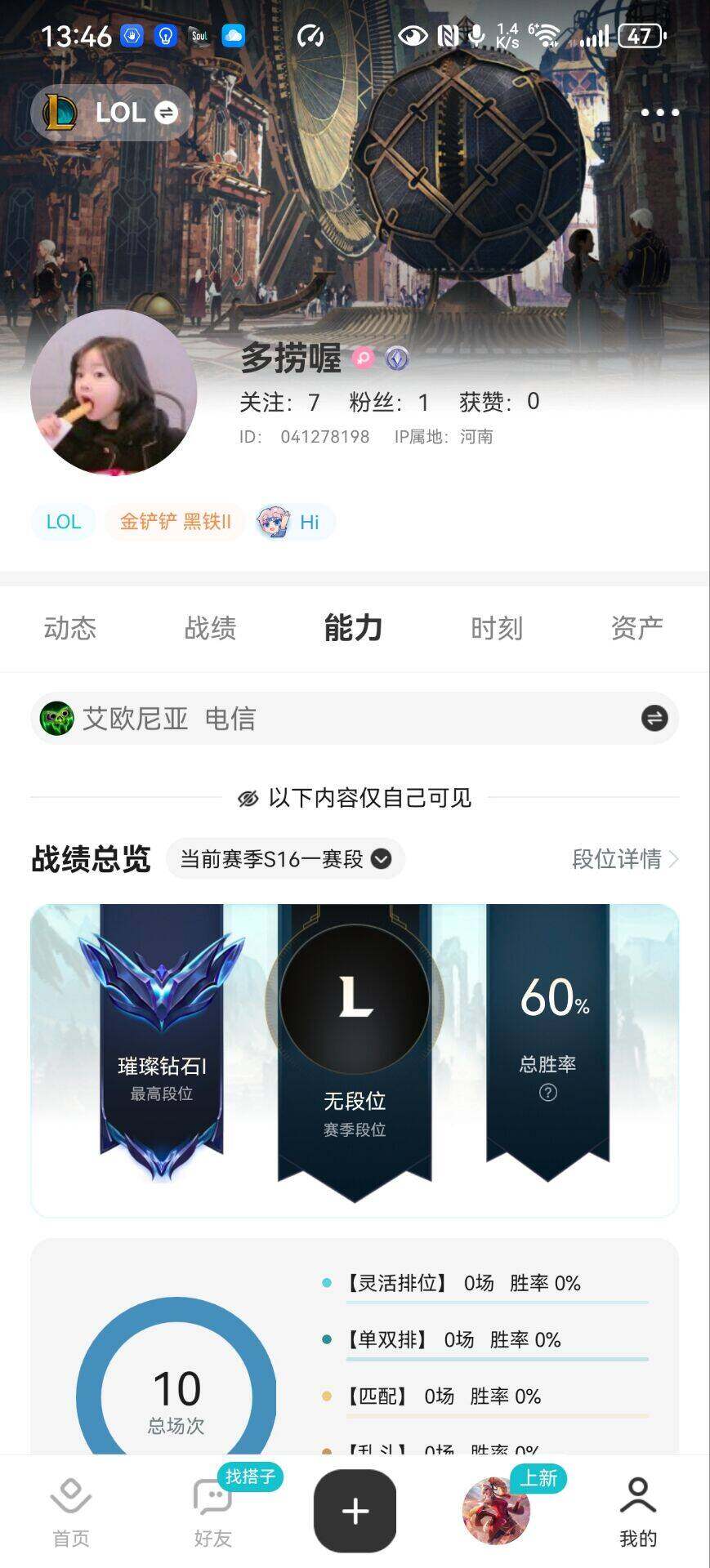710x1568 pixels.
Task: Open the three-dot overflow menu
Action: (659, 113)
